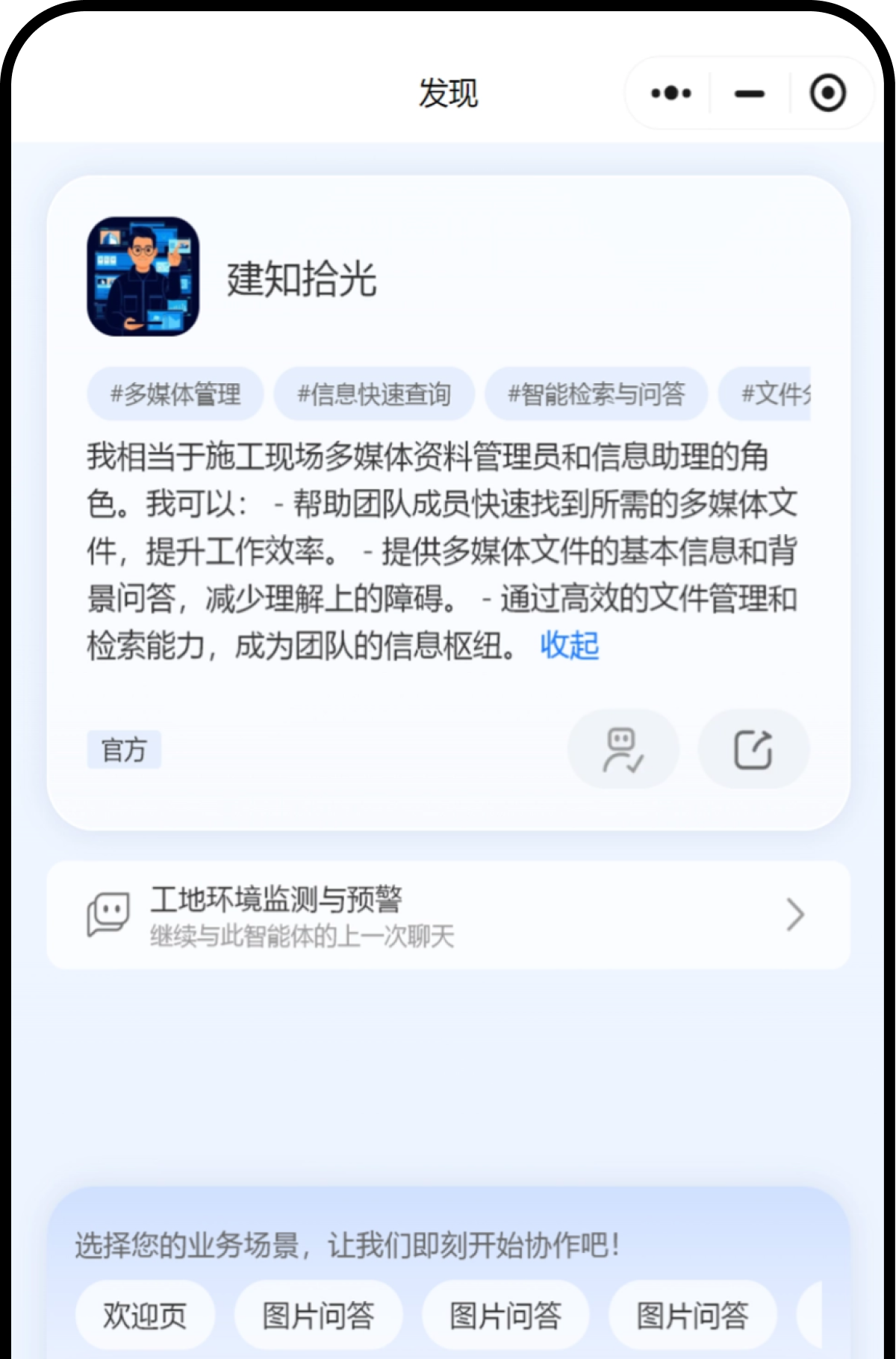
Task: Close the mini-program using the circle icon
Action: pyautogui.click(x=827, y=93)
